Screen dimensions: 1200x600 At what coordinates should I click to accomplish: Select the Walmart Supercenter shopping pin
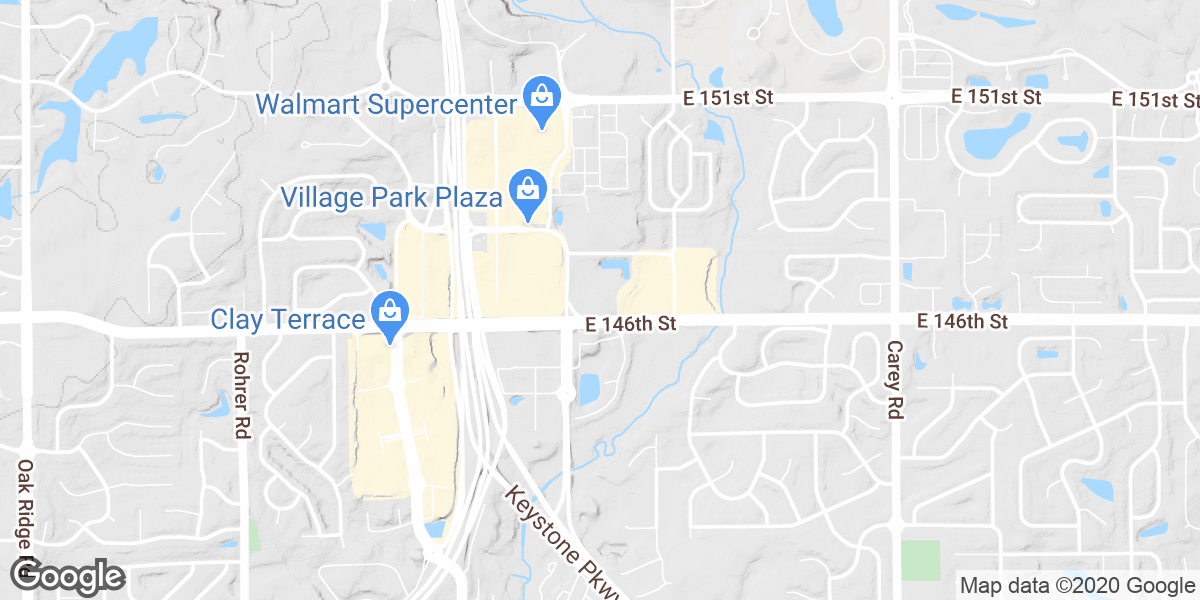541,102
